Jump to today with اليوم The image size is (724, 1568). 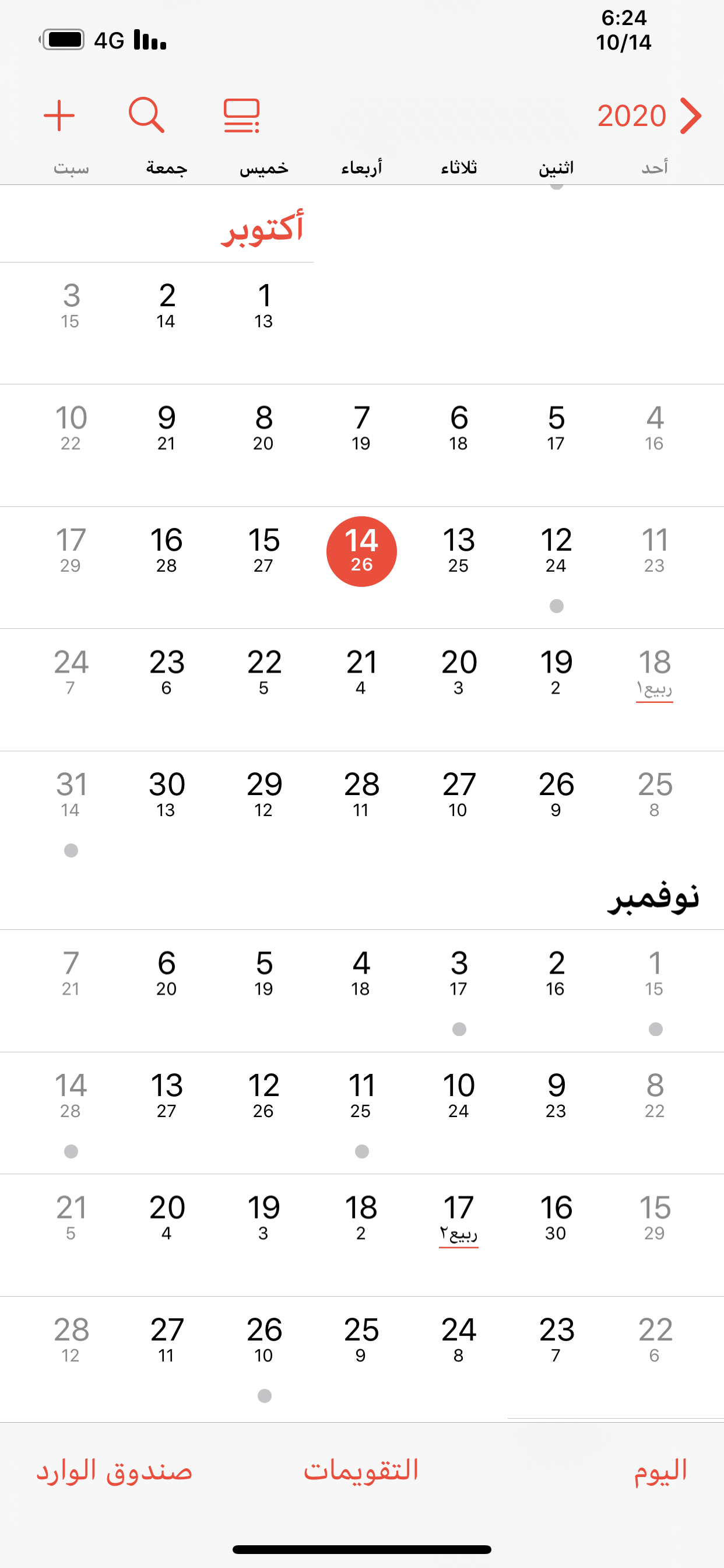point(660,1471)
